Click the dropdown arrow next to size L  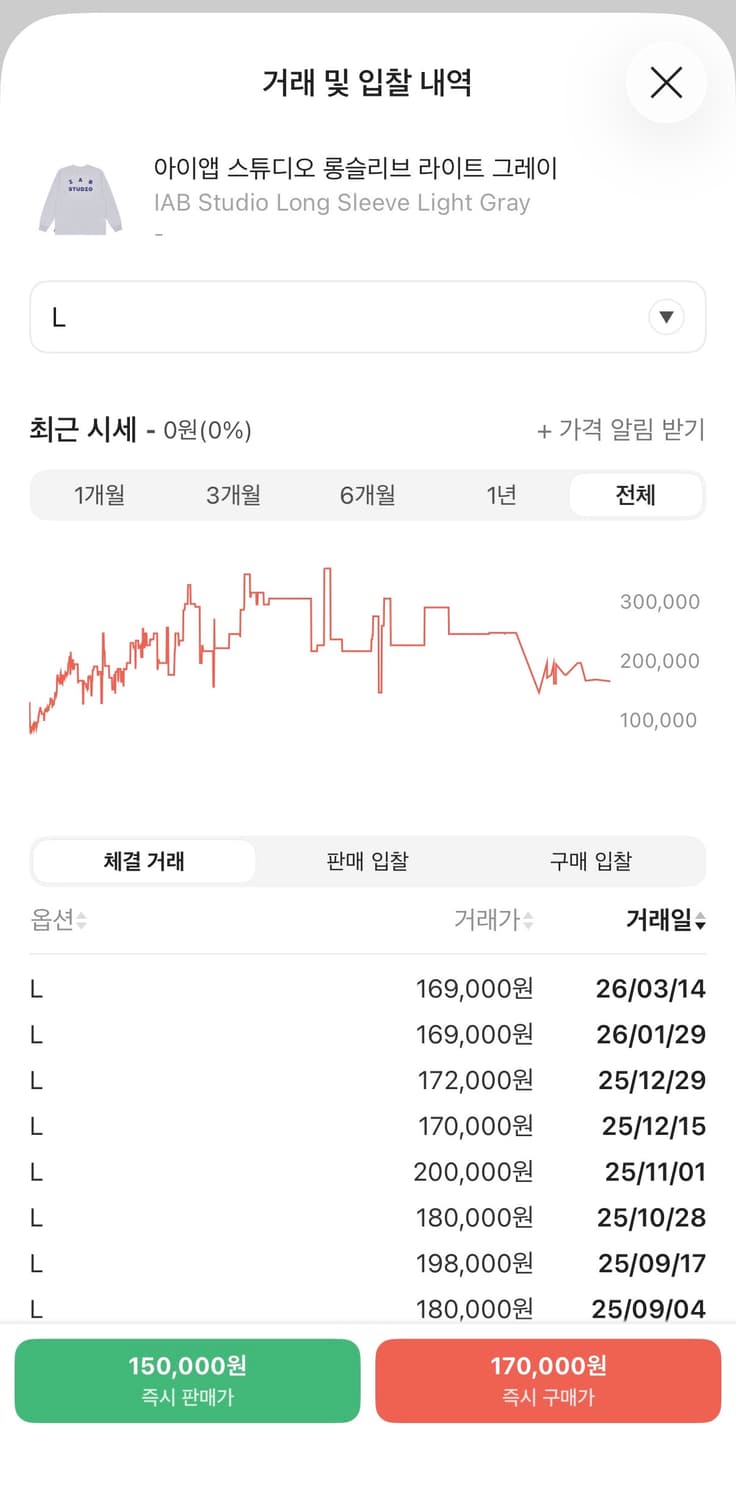click(x=665, y=316)
